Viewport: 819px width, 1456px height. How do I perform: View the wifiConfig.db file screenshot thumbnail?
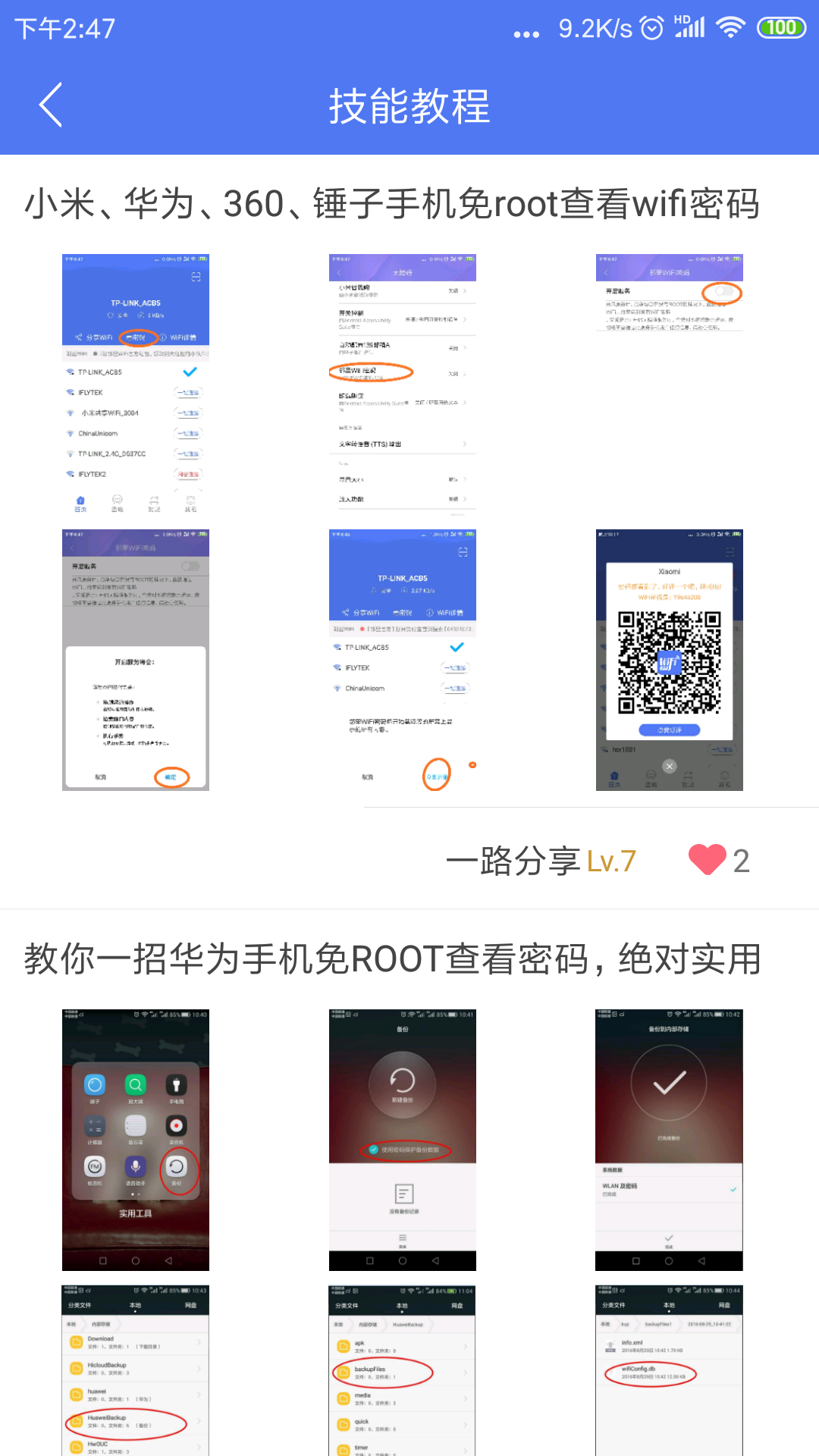tap(669, 1369)
